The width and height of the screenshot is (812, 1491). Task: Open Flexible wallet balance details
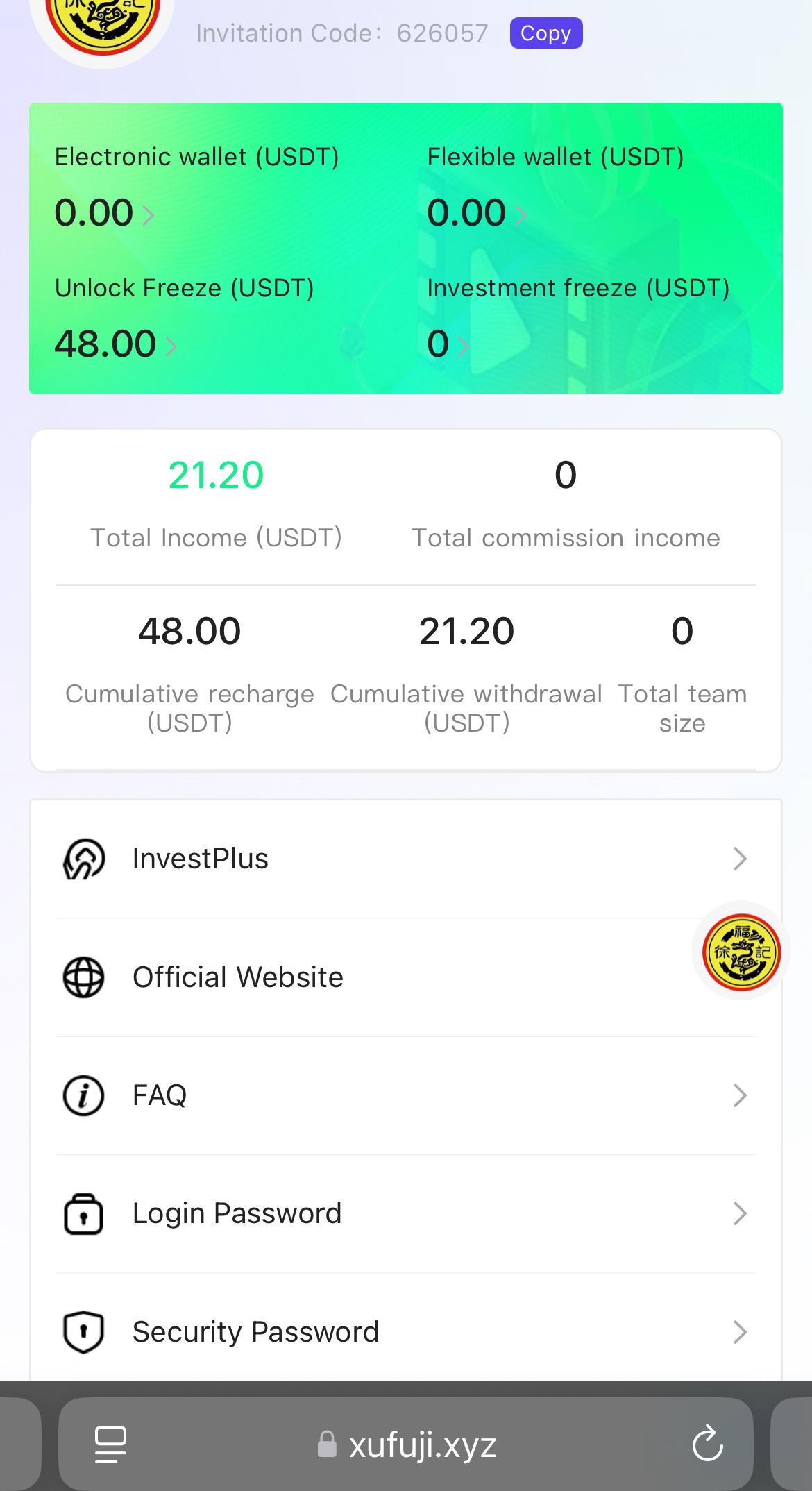(477, 213)
